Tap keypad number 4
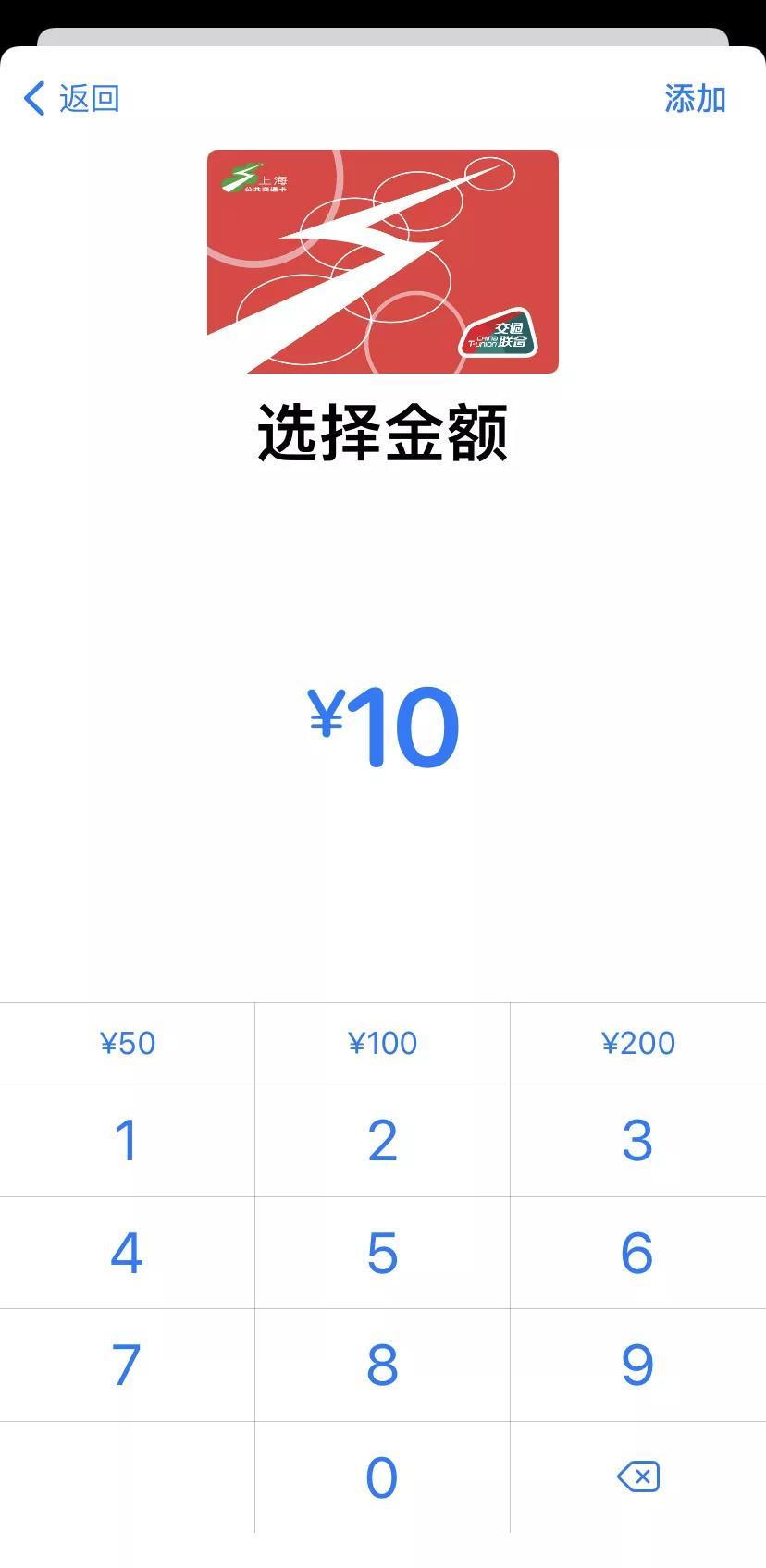This screenshot has height=1568, width=766. (x=128, y=1253)
